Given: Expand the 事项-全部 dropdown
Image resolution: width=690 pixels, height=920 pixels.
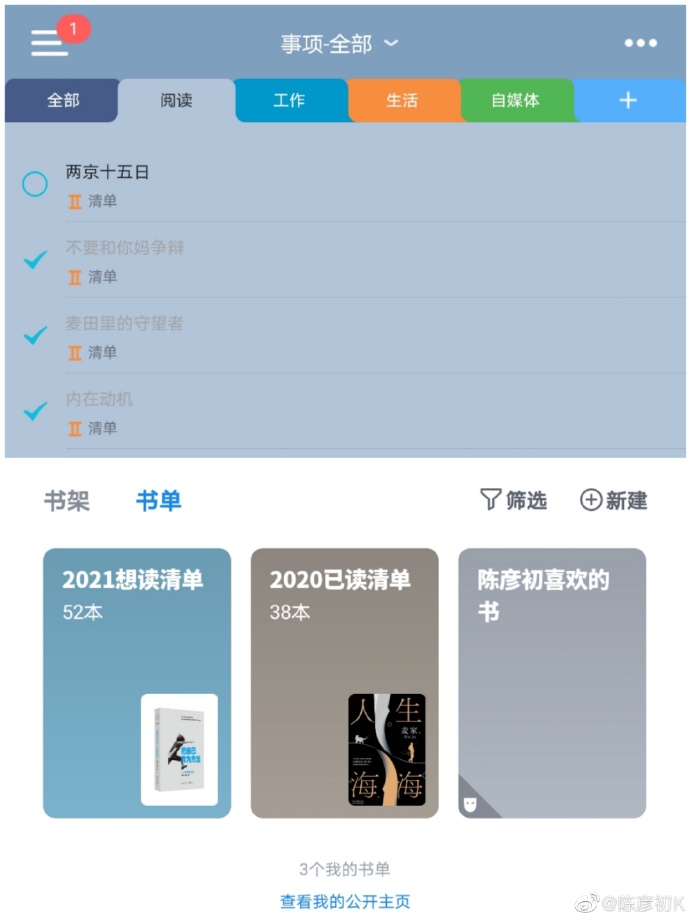Looking at the screenshot, I should click(x=339, y=44).
